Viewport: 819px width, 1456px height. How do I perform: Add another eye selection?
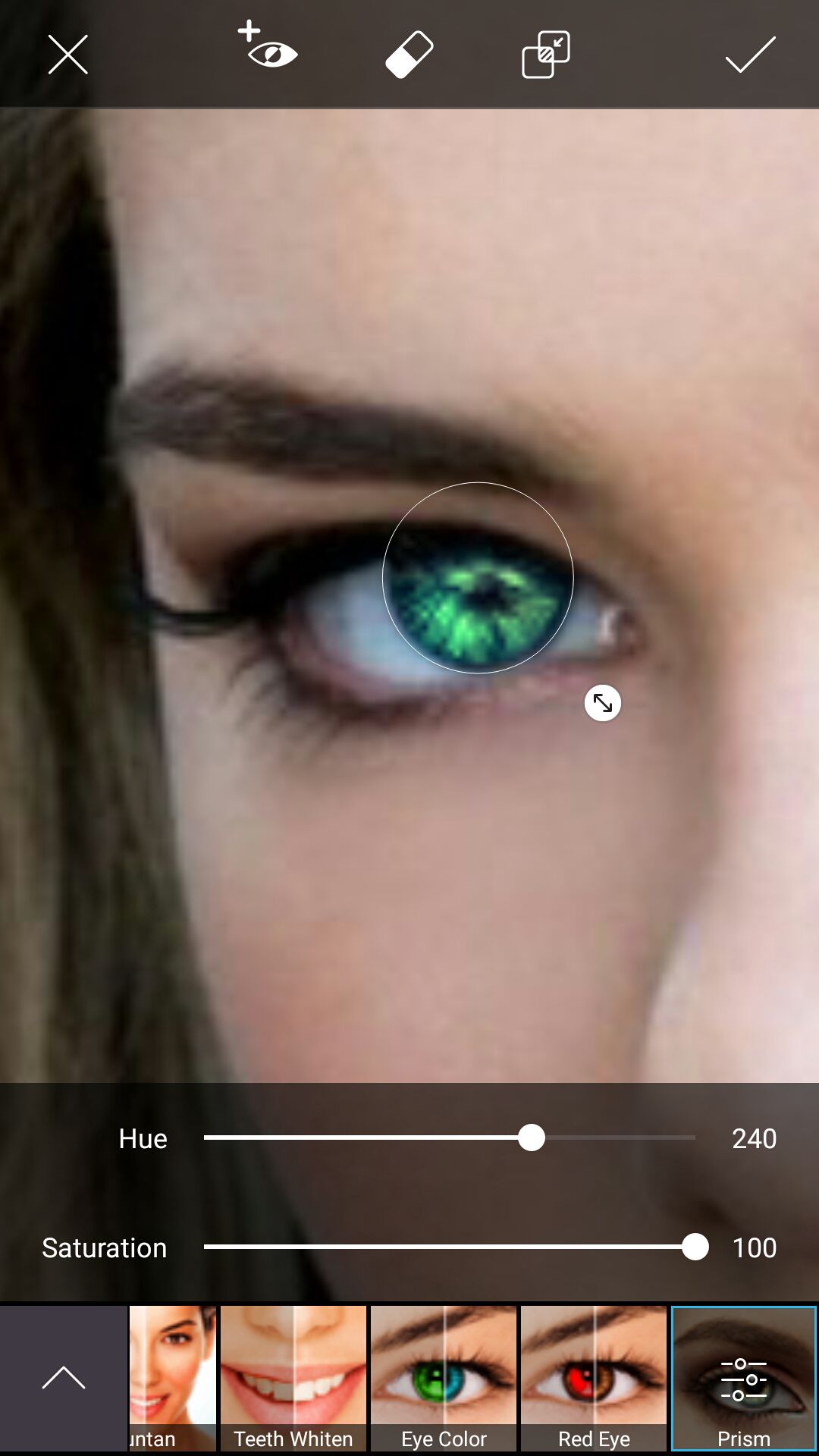[268, 45]
